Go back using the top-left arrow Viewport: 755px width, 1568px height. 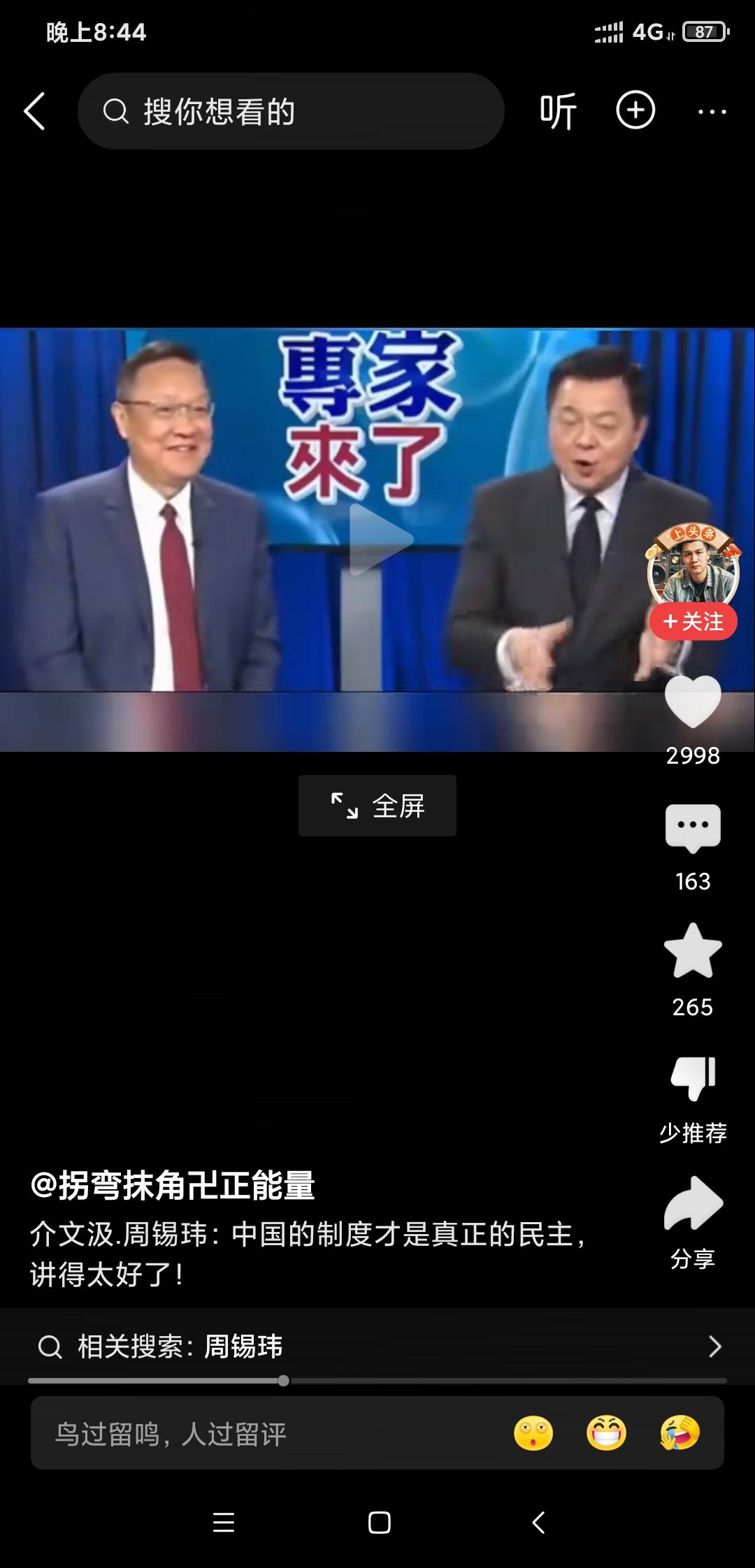coord(35,112)
